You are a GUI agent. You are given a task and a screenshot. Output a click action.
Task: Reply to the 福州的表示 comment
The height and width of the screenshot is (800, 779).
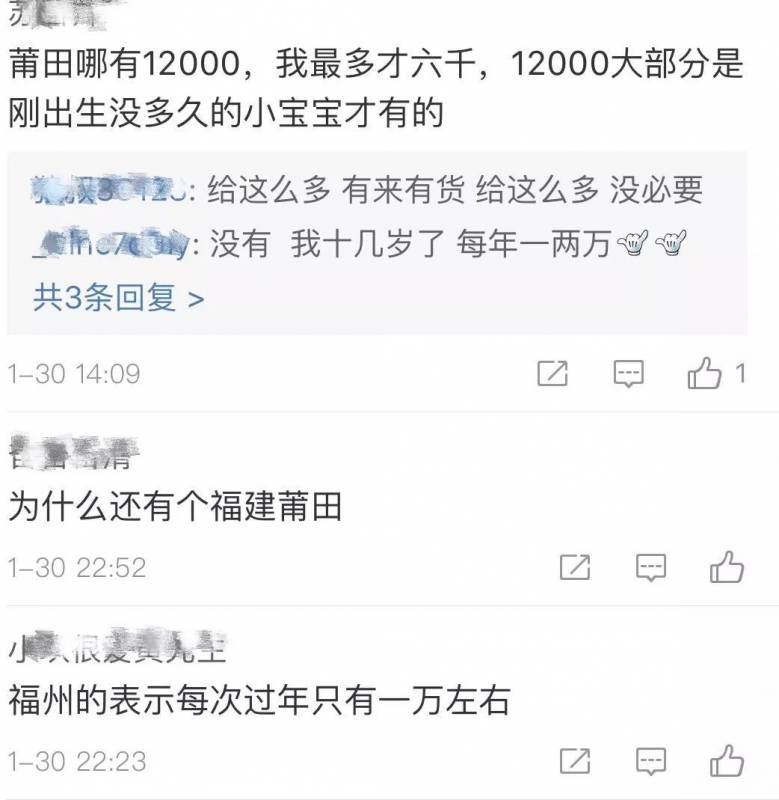651,760
